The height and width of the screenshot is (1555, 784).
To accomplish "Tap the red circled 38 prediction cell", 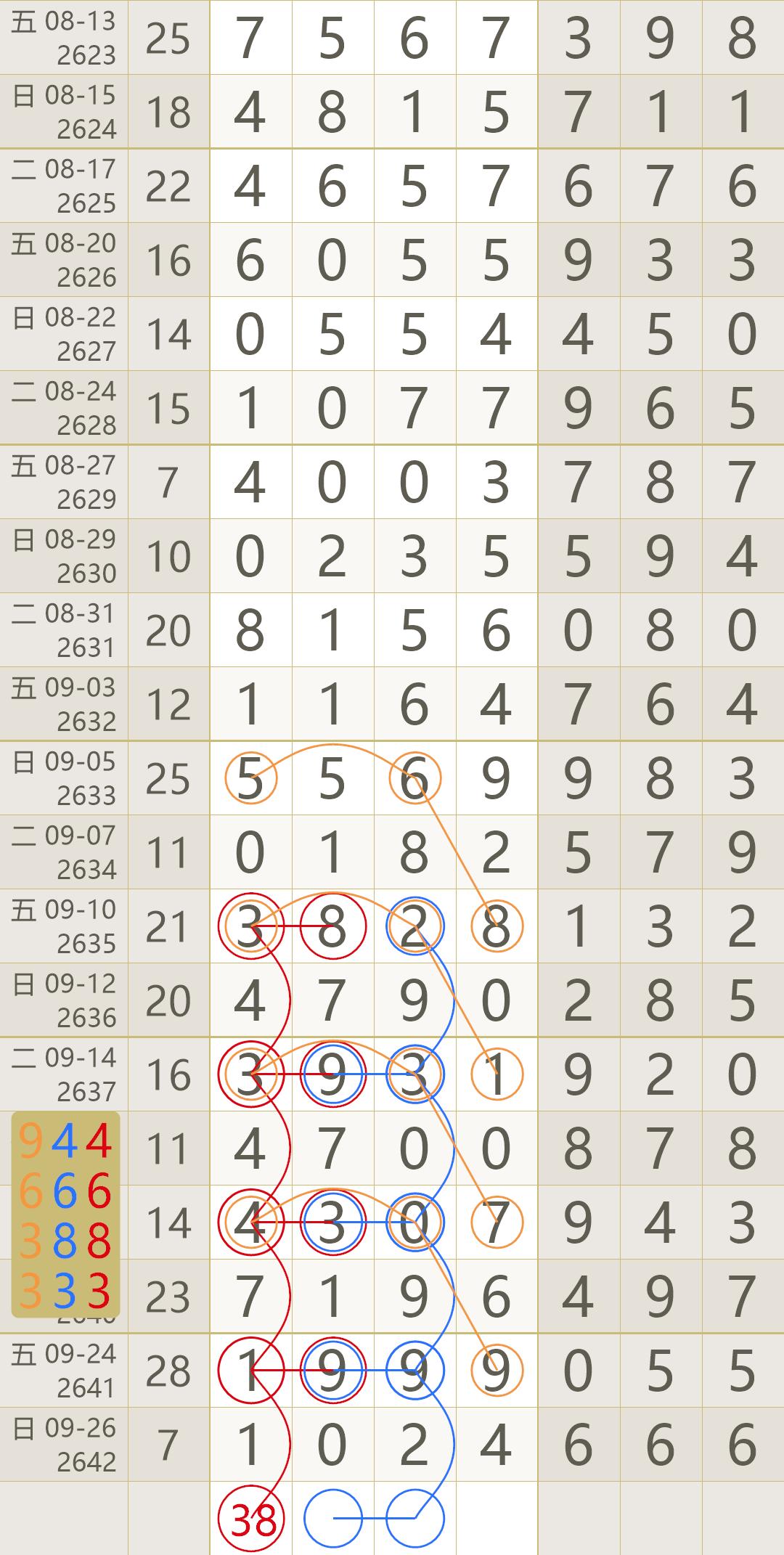I will 251,1518.
